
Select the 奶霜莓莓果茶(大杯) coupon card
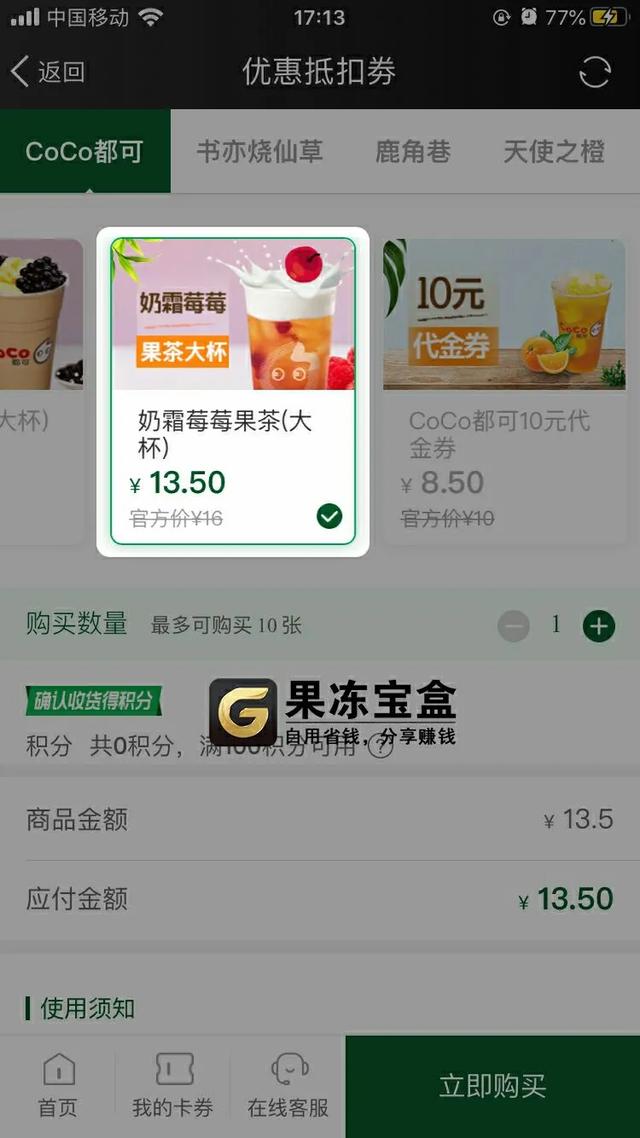tap(232, 390)
